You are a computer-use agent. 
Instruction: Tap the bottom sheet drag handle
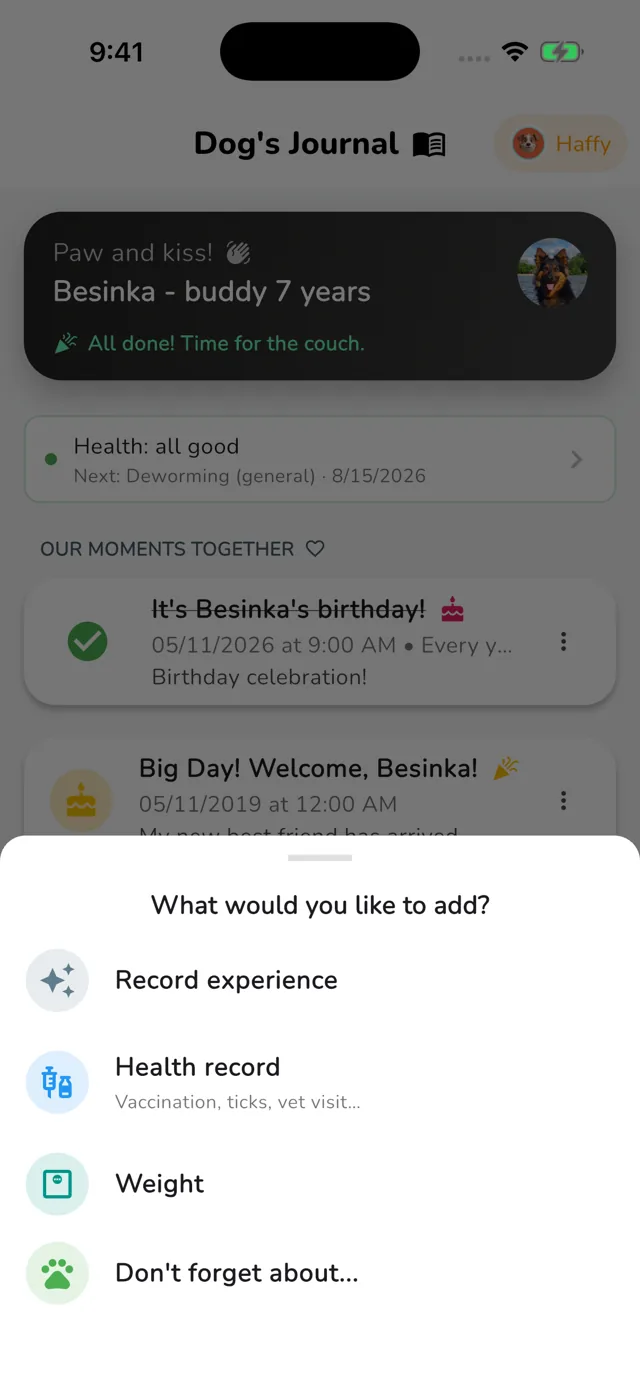320,858
